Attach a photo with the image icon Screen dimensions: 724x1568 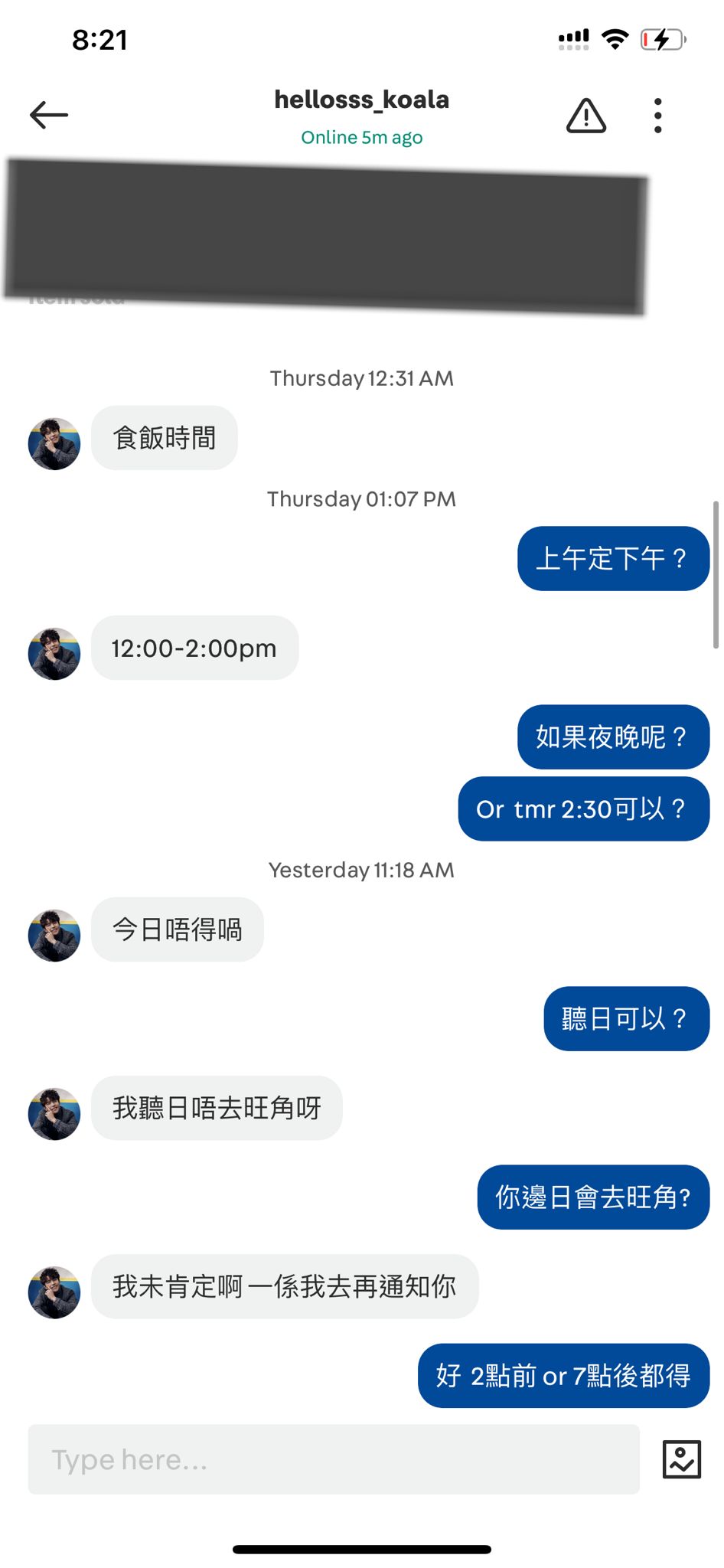pos(682,1459)
